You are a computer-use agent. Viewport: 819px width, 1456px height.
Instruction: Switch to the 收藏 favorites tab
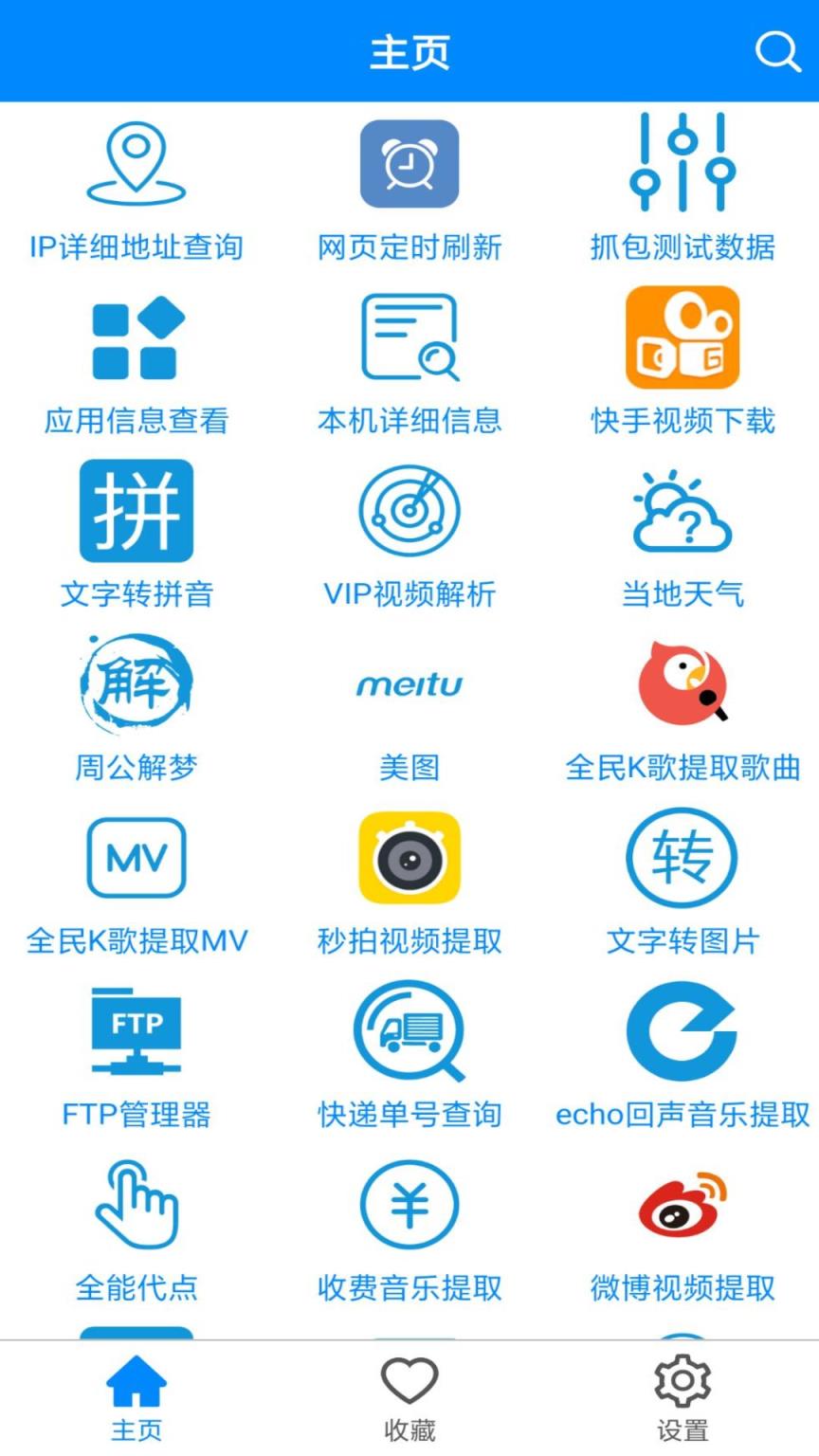[409, 1398]
